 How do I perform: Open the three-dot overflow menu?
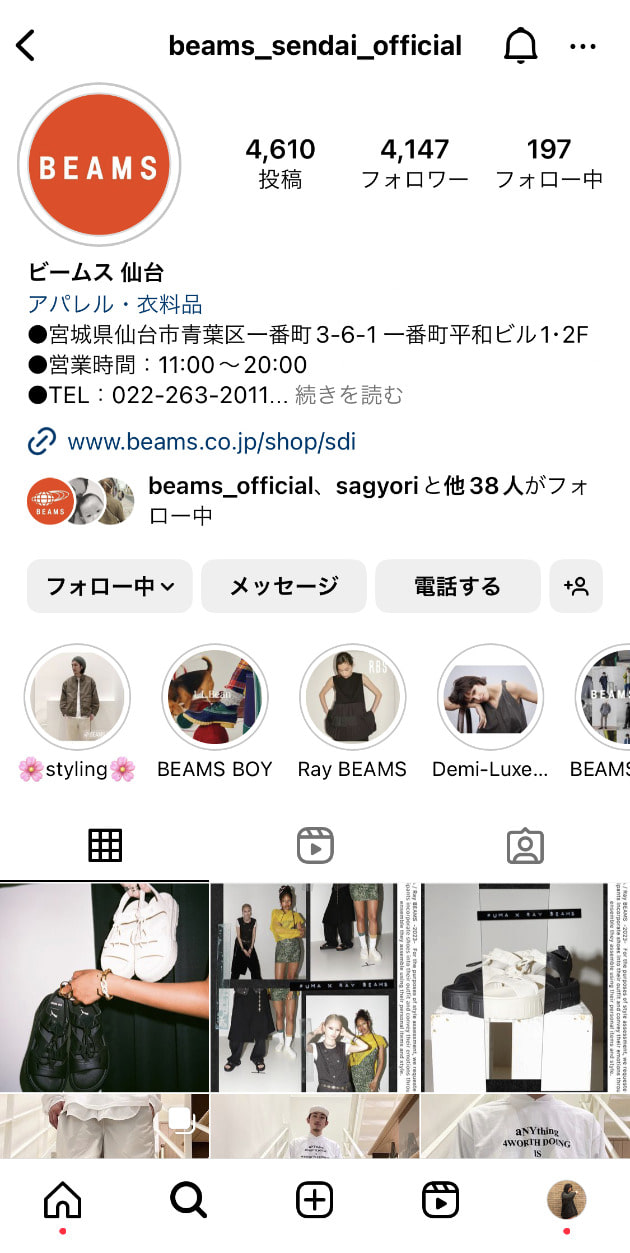(x=583, y=46)
